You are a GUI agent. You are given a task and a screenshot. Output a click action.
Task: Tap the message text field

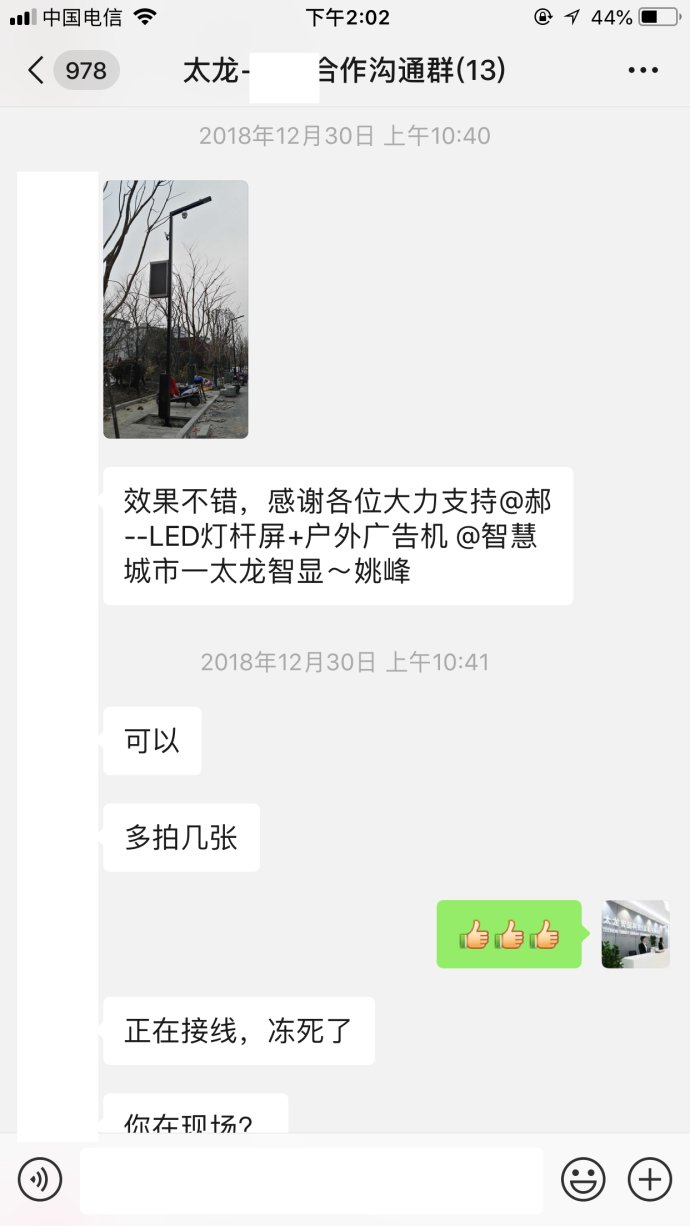pyautogui.click(x=311, y=1180)
